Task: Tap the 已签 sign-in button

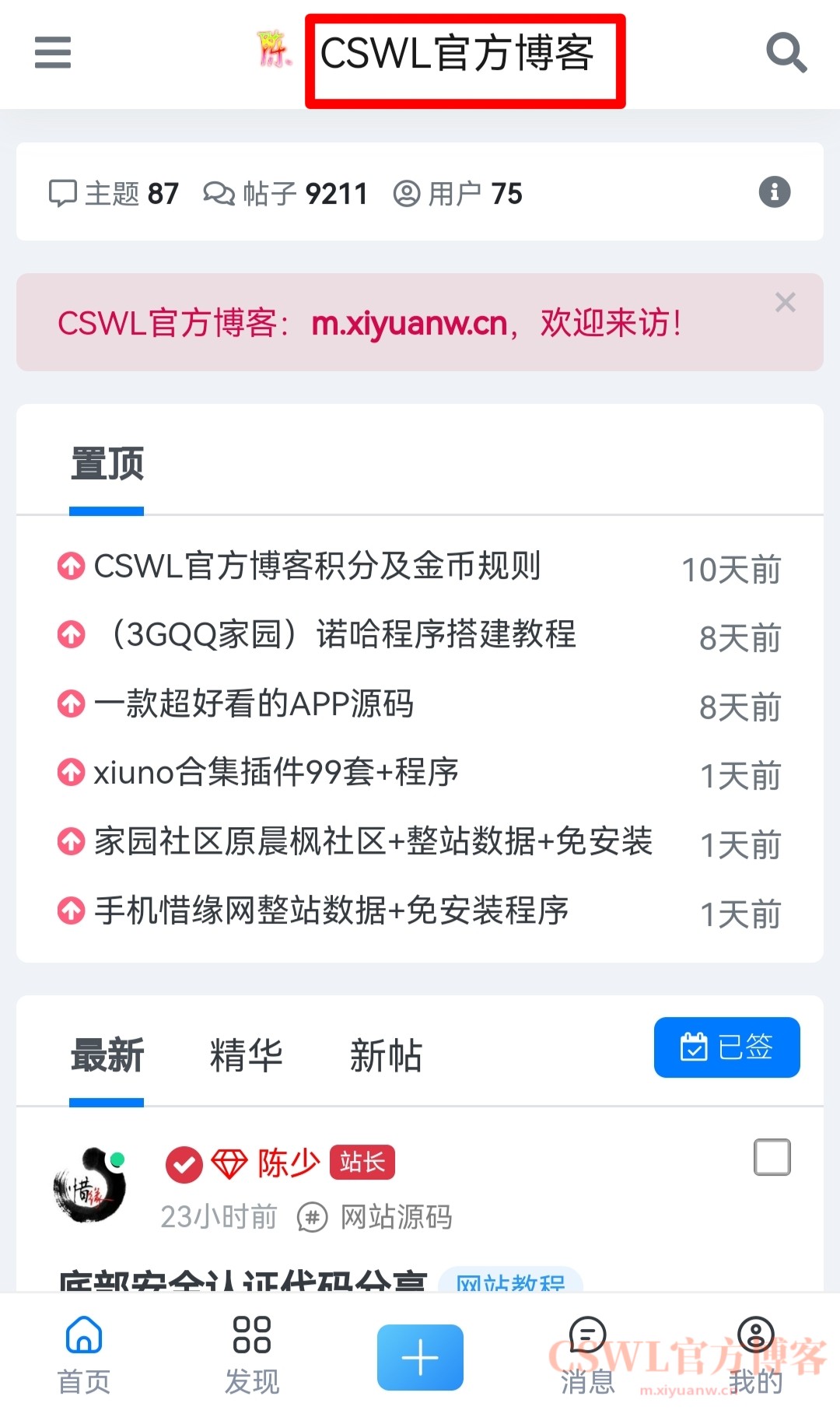Action: click(726, 1047)
